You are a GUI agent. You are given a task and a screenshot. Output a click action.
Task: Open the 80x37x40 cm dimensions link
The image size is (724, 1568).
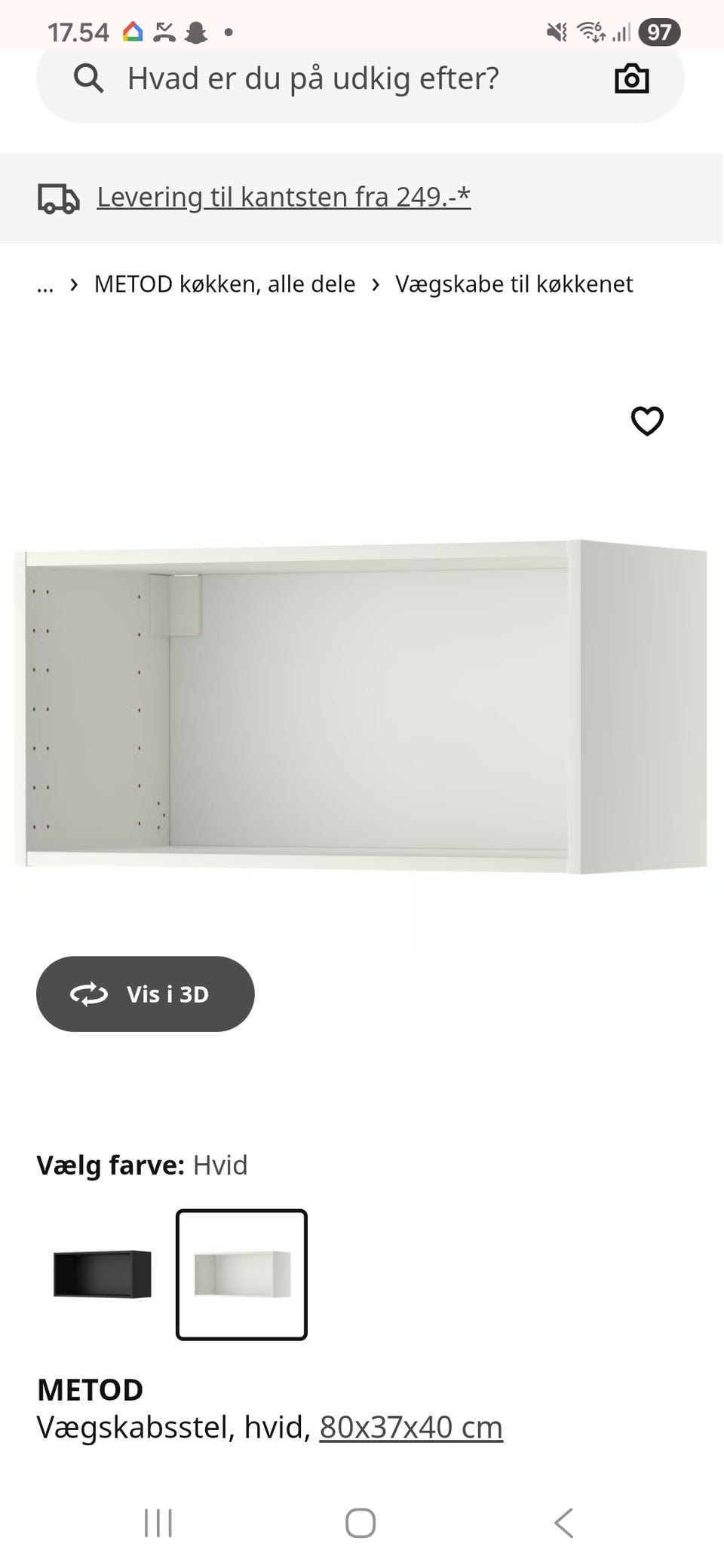410,1426
